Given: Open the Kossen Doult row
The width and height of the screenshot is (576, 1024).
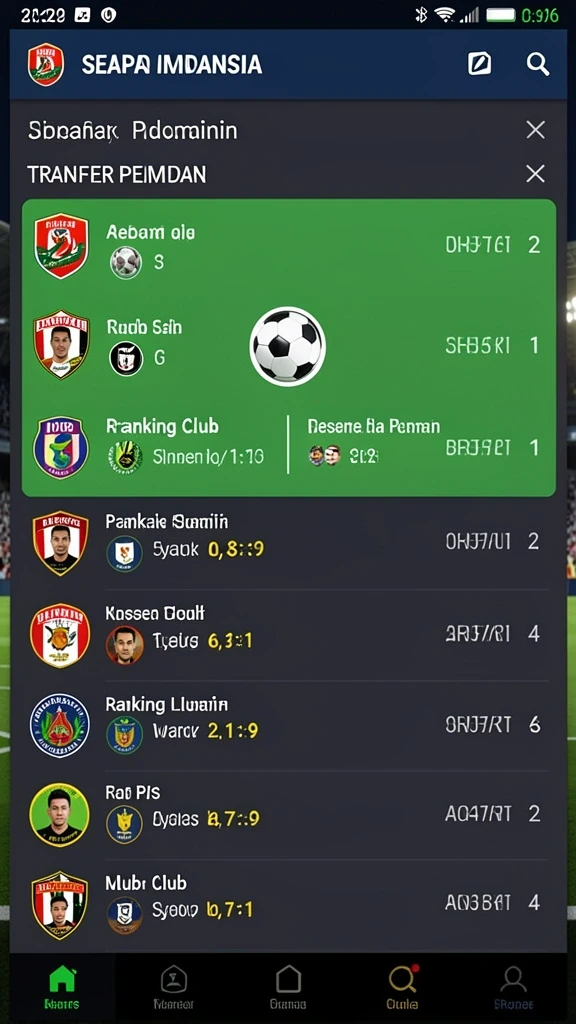Looking at the screenshot, I should point(289,634).
